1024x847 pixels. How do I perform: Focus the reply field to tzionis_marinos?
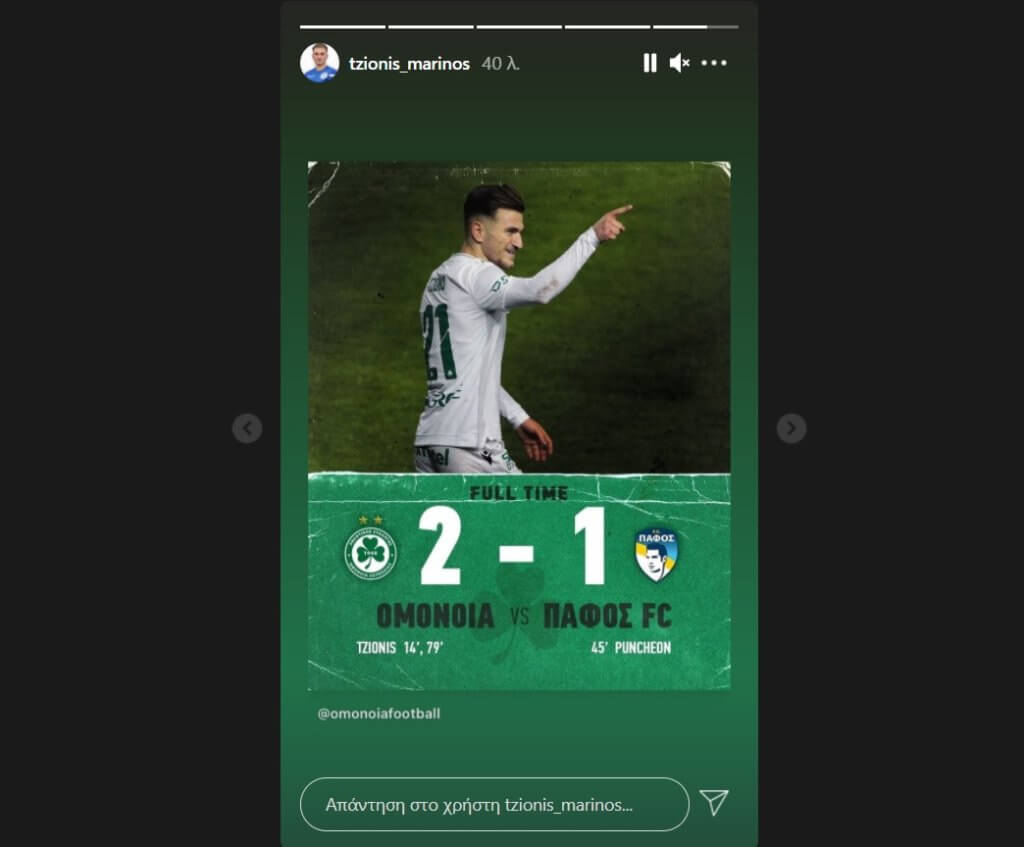[494, 804]
